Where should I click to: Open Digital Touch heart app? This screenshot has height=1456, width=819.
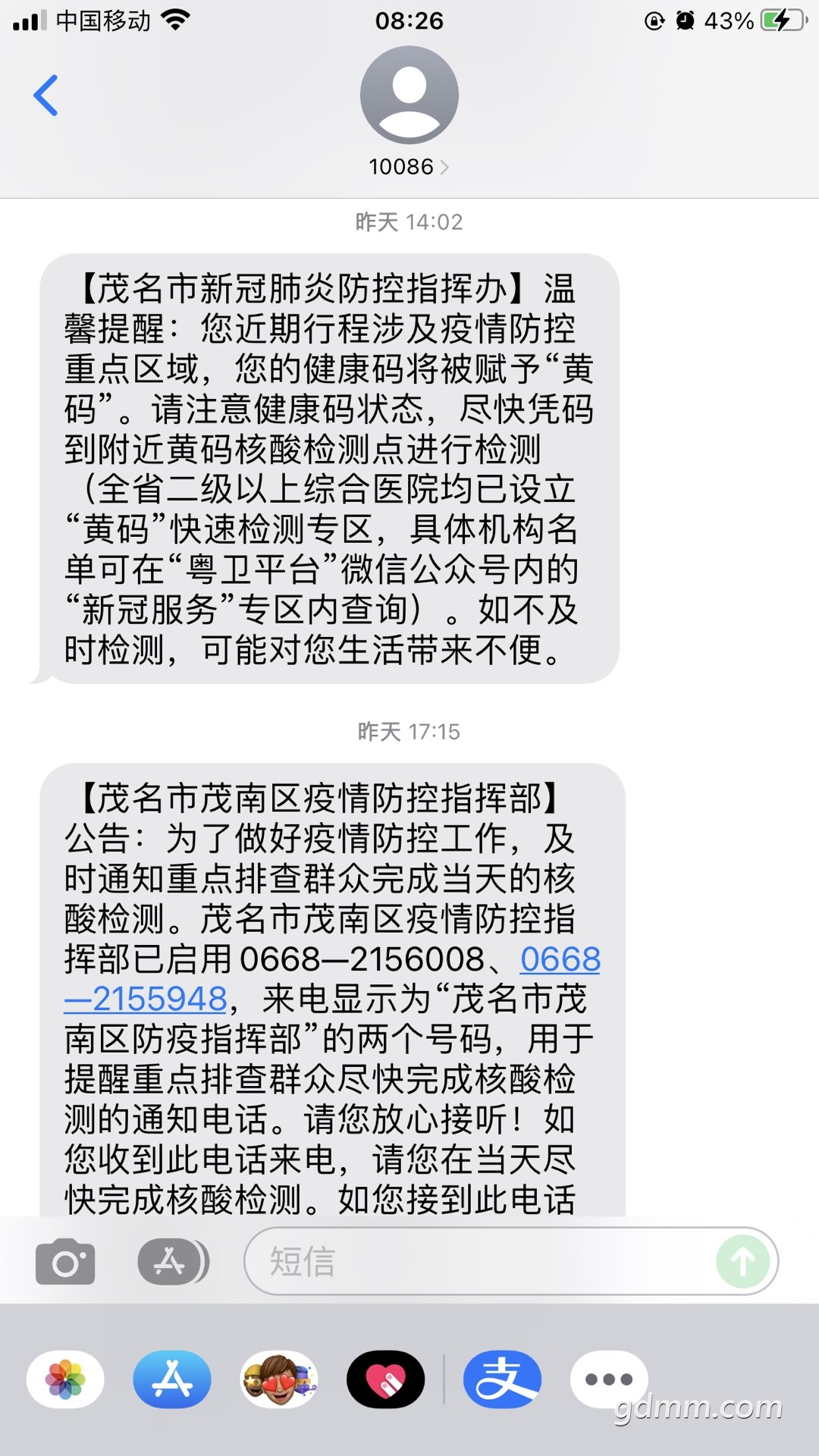pos(386,1379)
